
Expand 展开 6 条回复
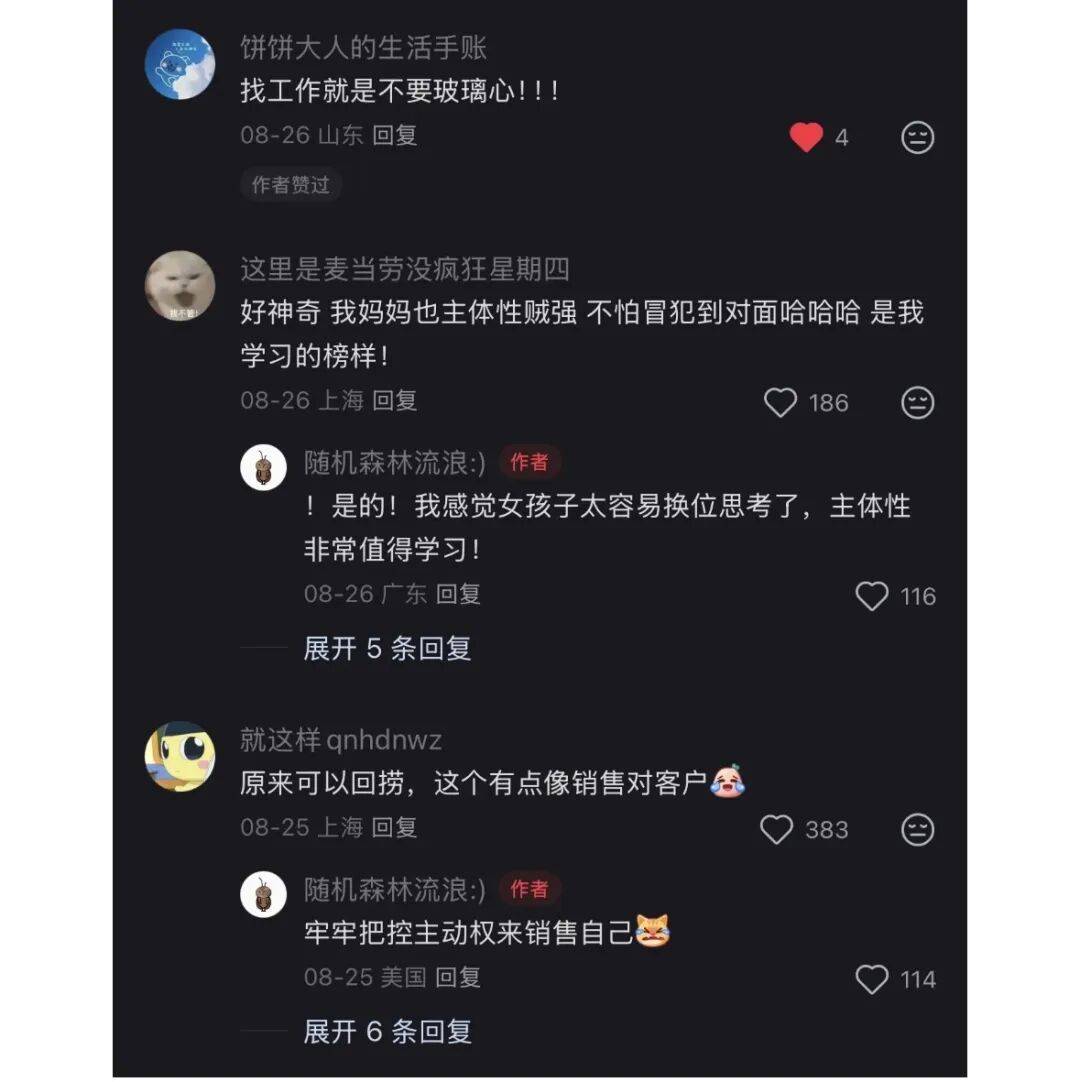(387, 1031)
